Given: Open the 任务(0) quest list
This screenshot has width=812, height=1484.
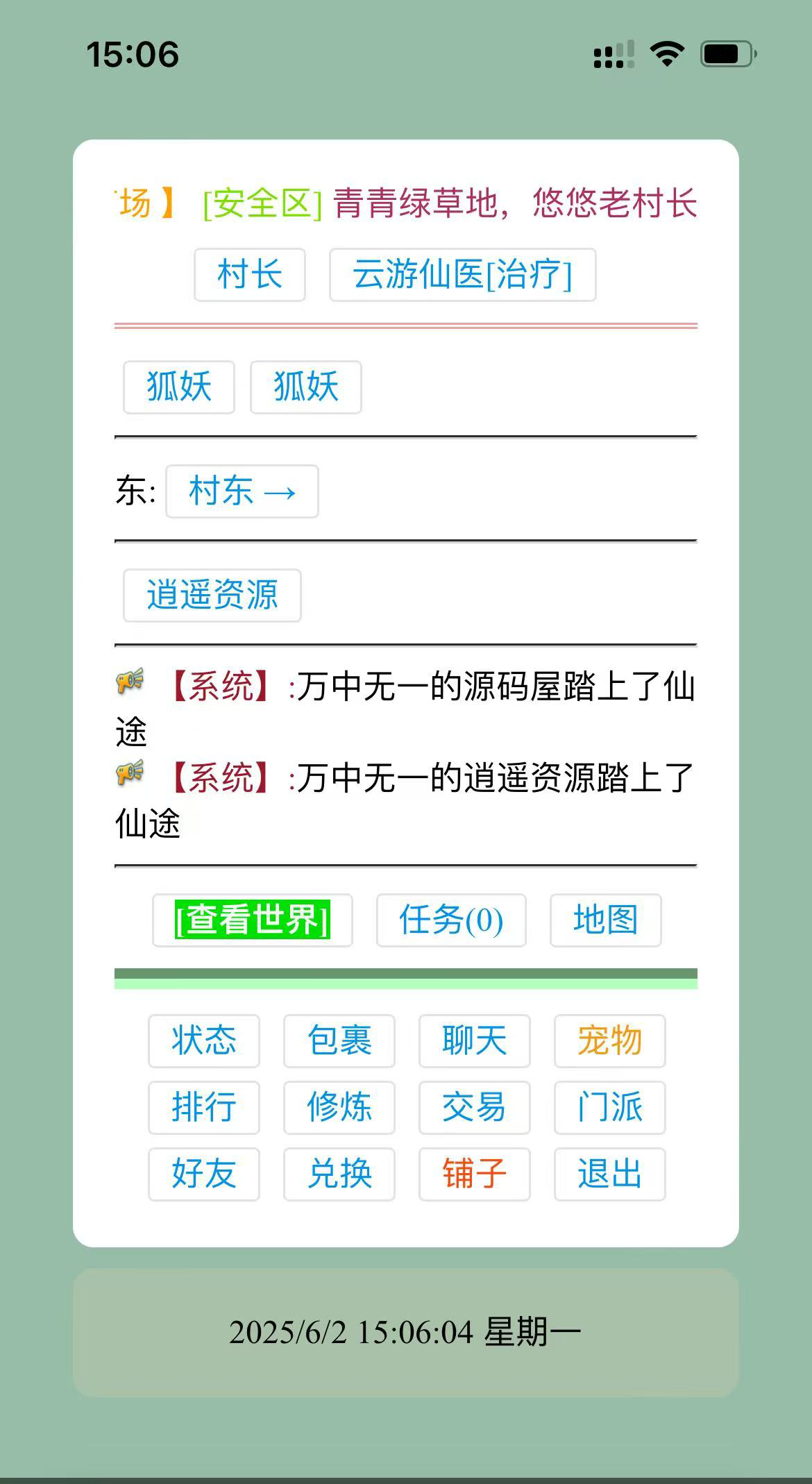Looking at the screenshot, I should [x=450, y=921].
